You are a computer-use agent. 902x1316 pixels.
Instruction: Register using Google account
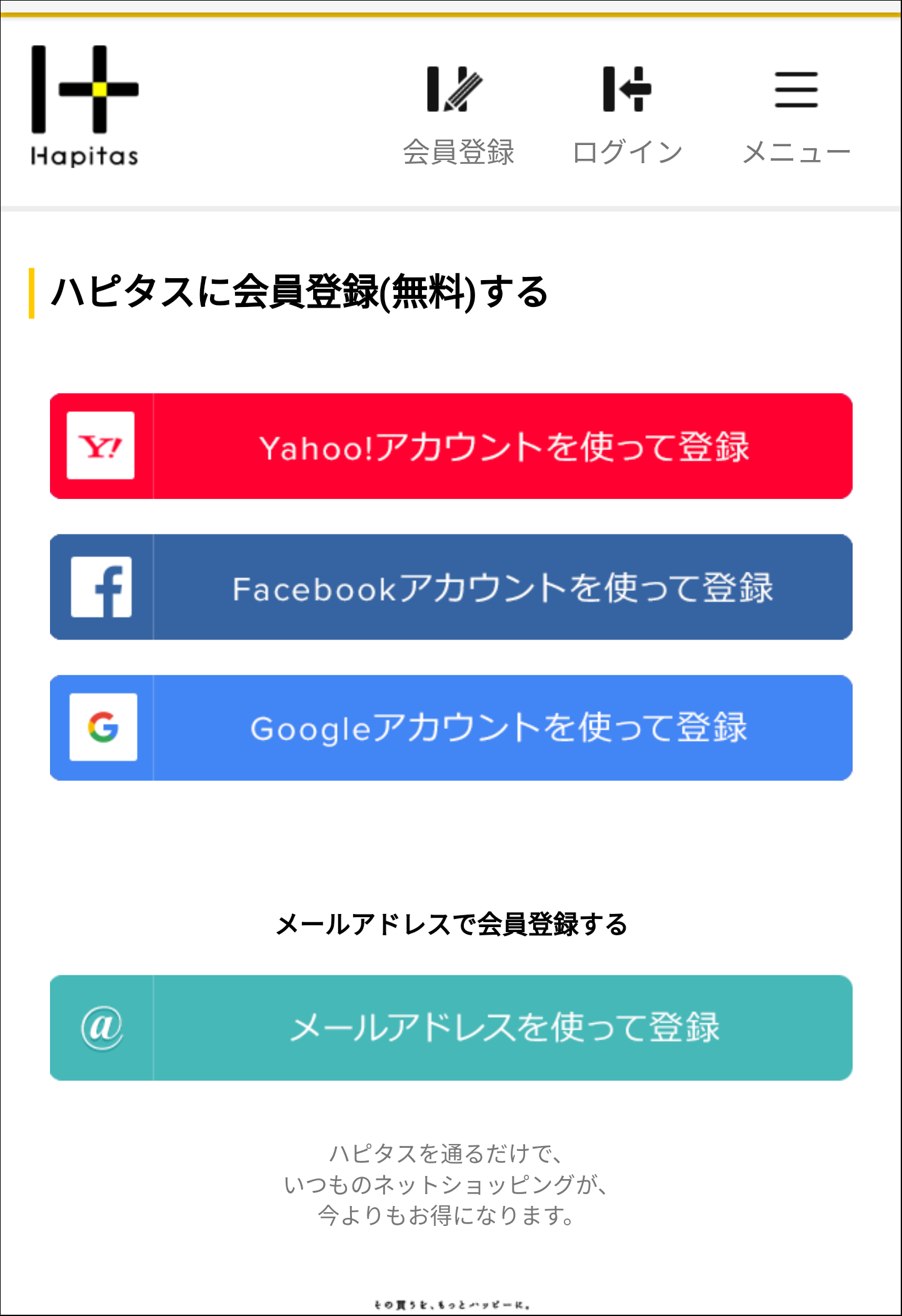tap(451, 728)
